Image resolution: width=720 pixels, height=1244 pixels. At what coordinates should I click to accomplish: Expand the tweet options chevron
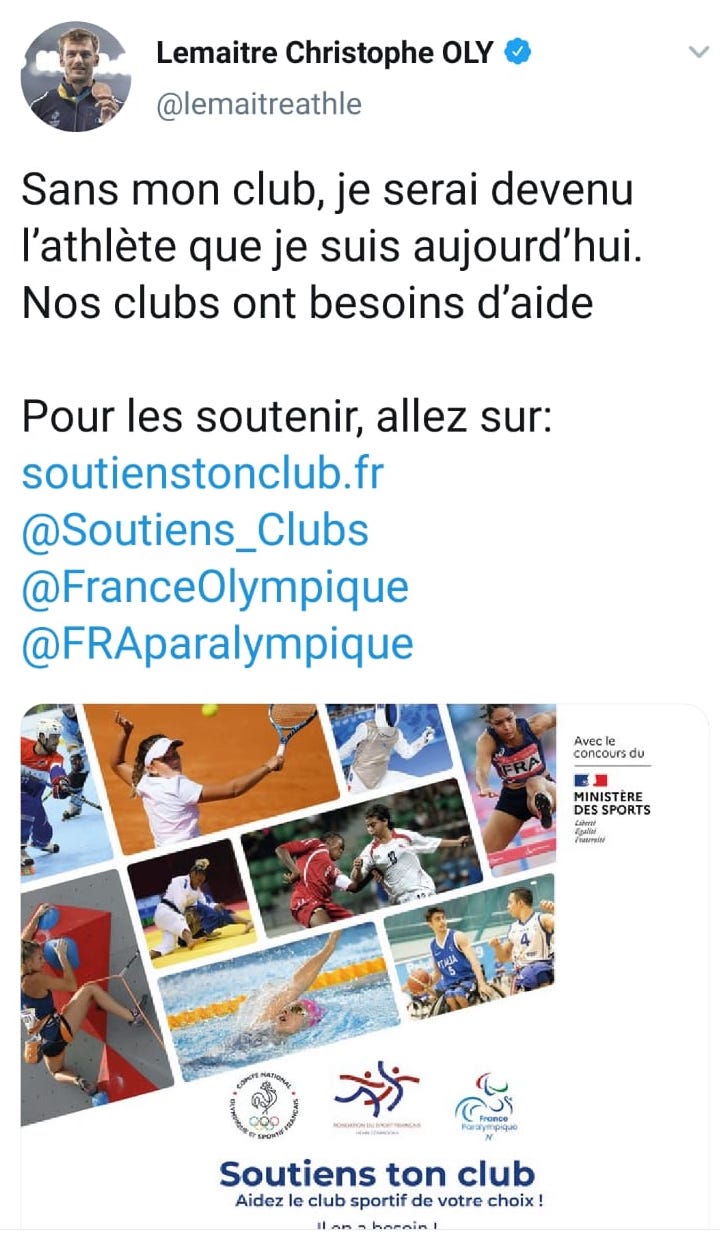[699, 52]
